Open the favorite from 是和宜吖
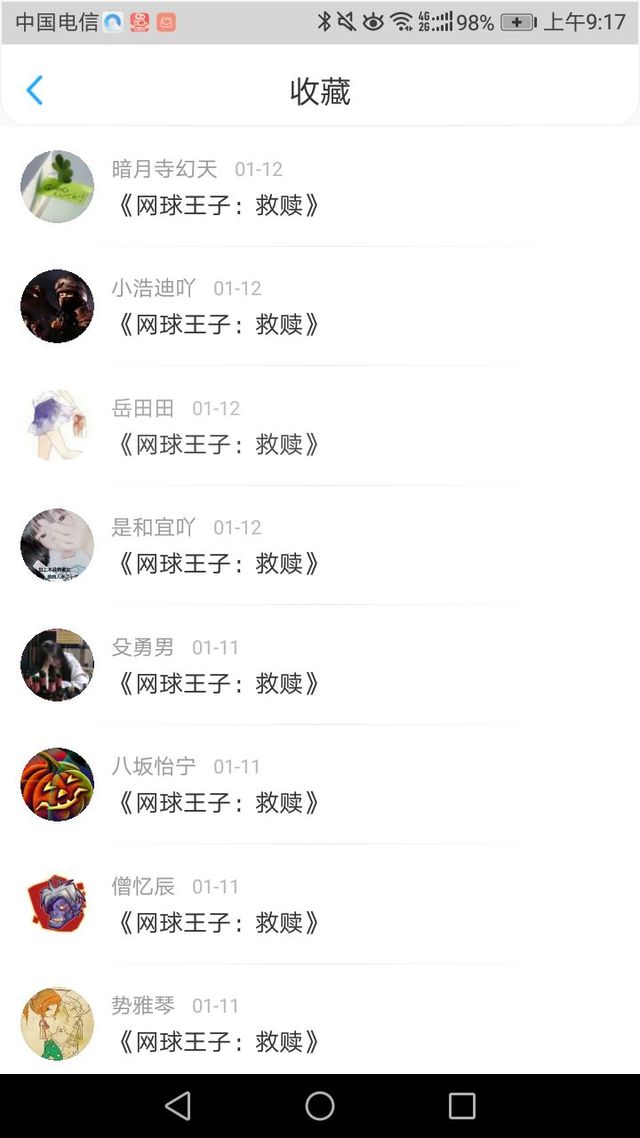The height and width of the screenshot is (1138, 640). pyautogui.click(x=218, y=563)
